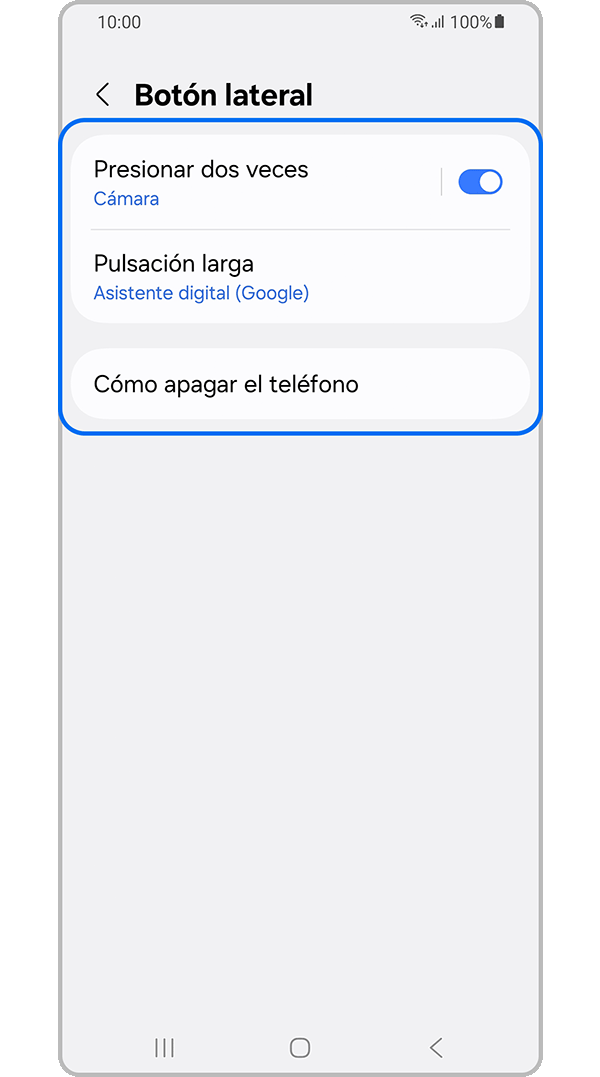Tap the system back button
The width and height of the screenshot is (600, 1077).
tap(435, 1047)
